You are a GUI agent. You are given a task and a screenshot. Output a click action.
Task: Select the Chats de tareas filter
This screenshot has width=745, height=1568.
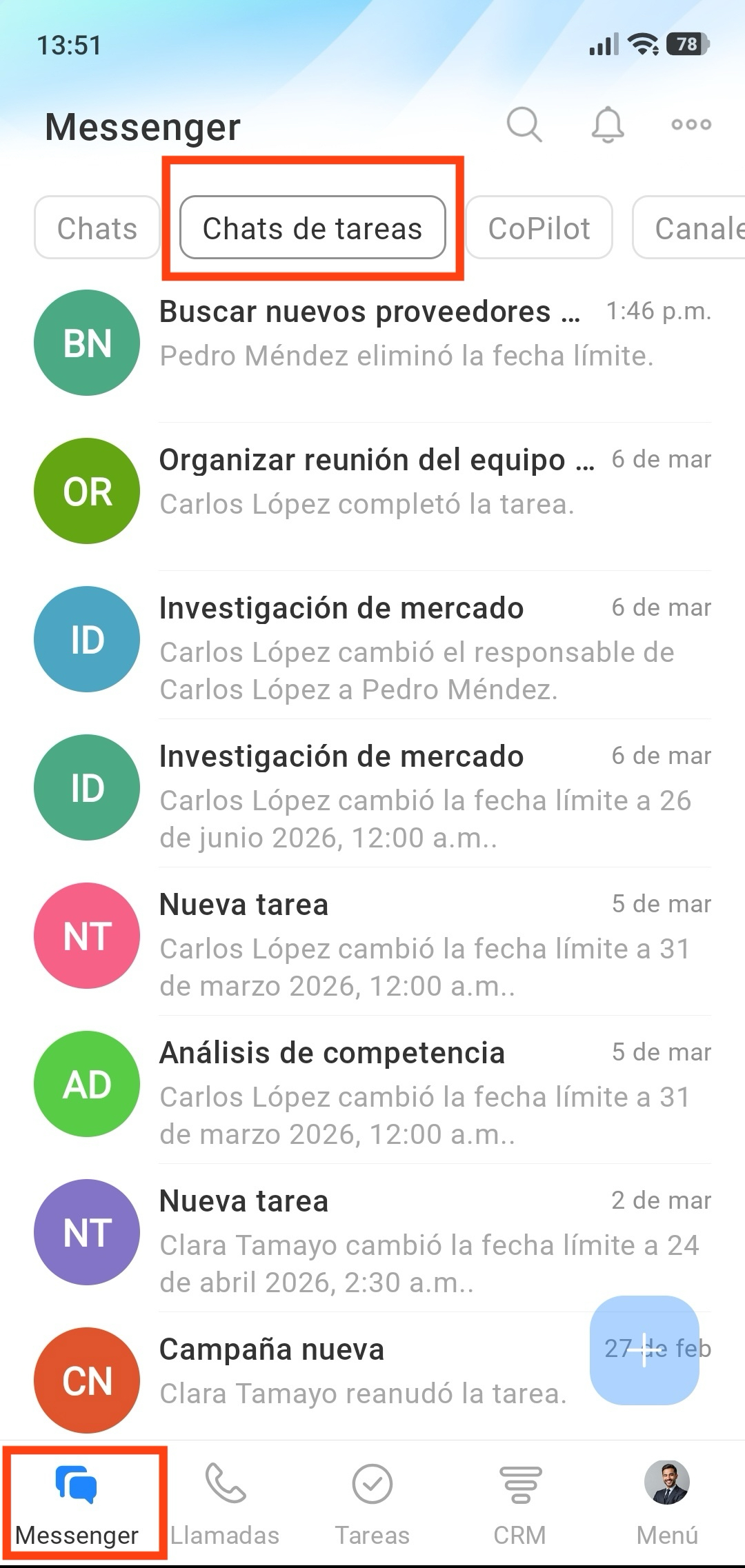(x=312, y=228)
